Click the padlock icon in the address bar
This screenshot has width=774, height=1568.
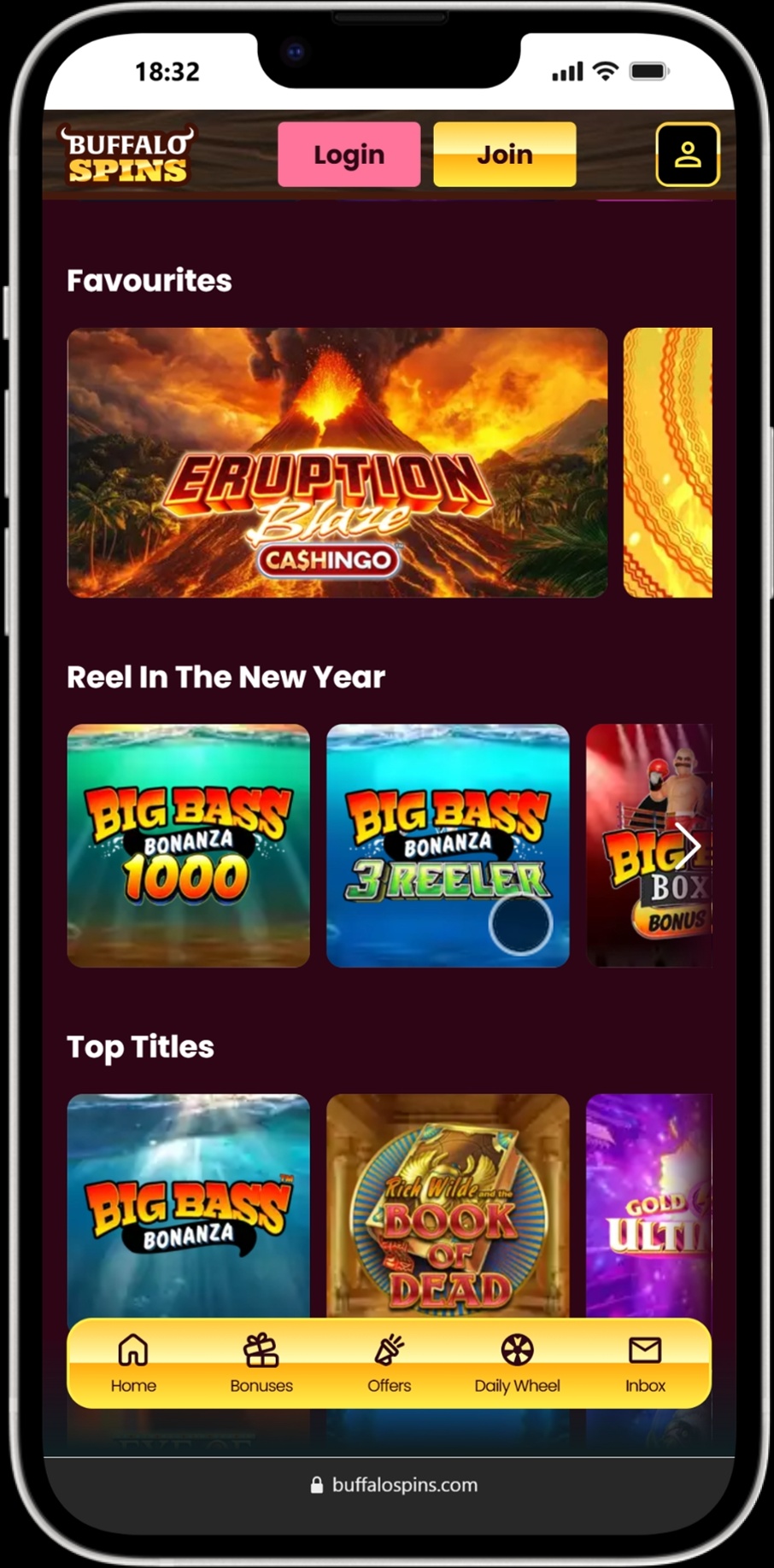point(317,1484)
